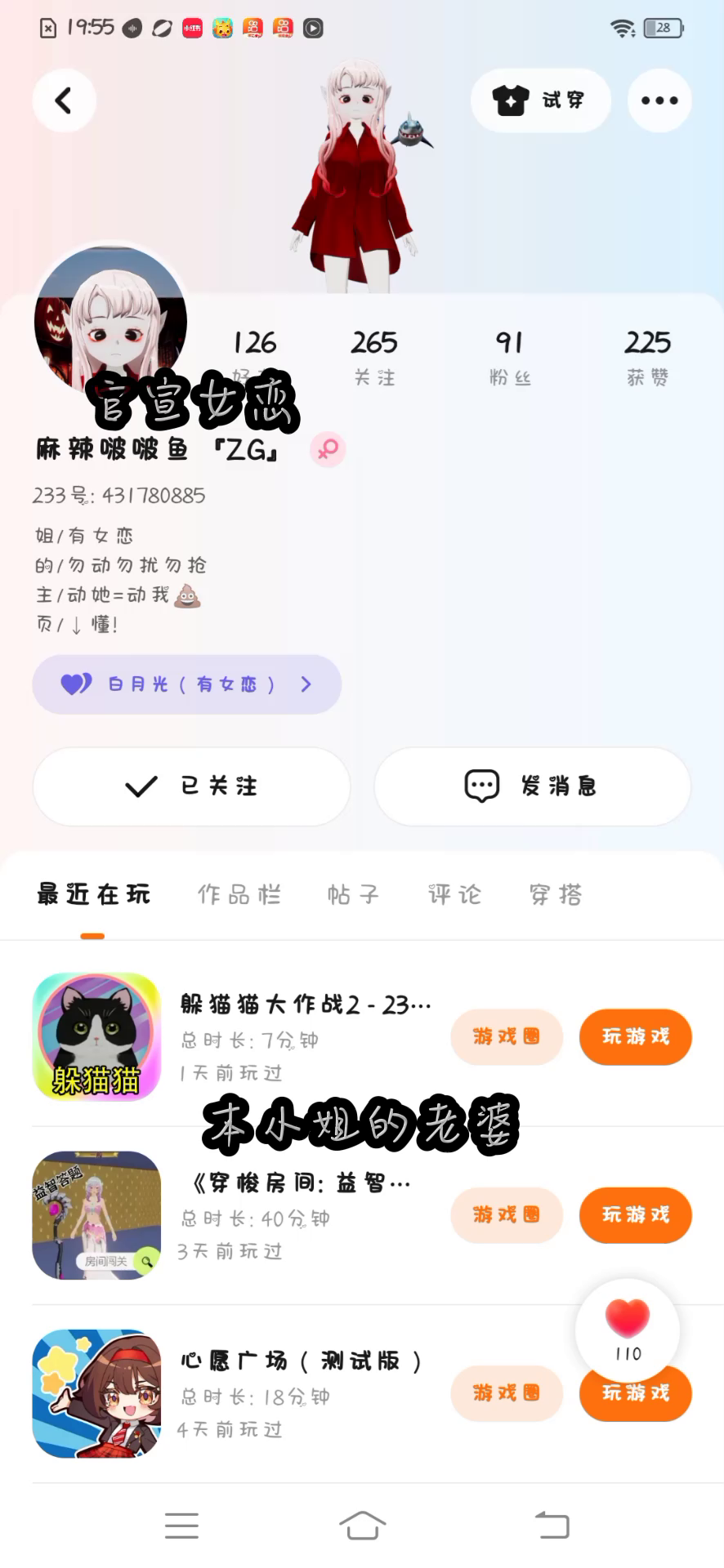Switch to the 评论 tab
Screen dimensions: 724x1568
(454, 894)
